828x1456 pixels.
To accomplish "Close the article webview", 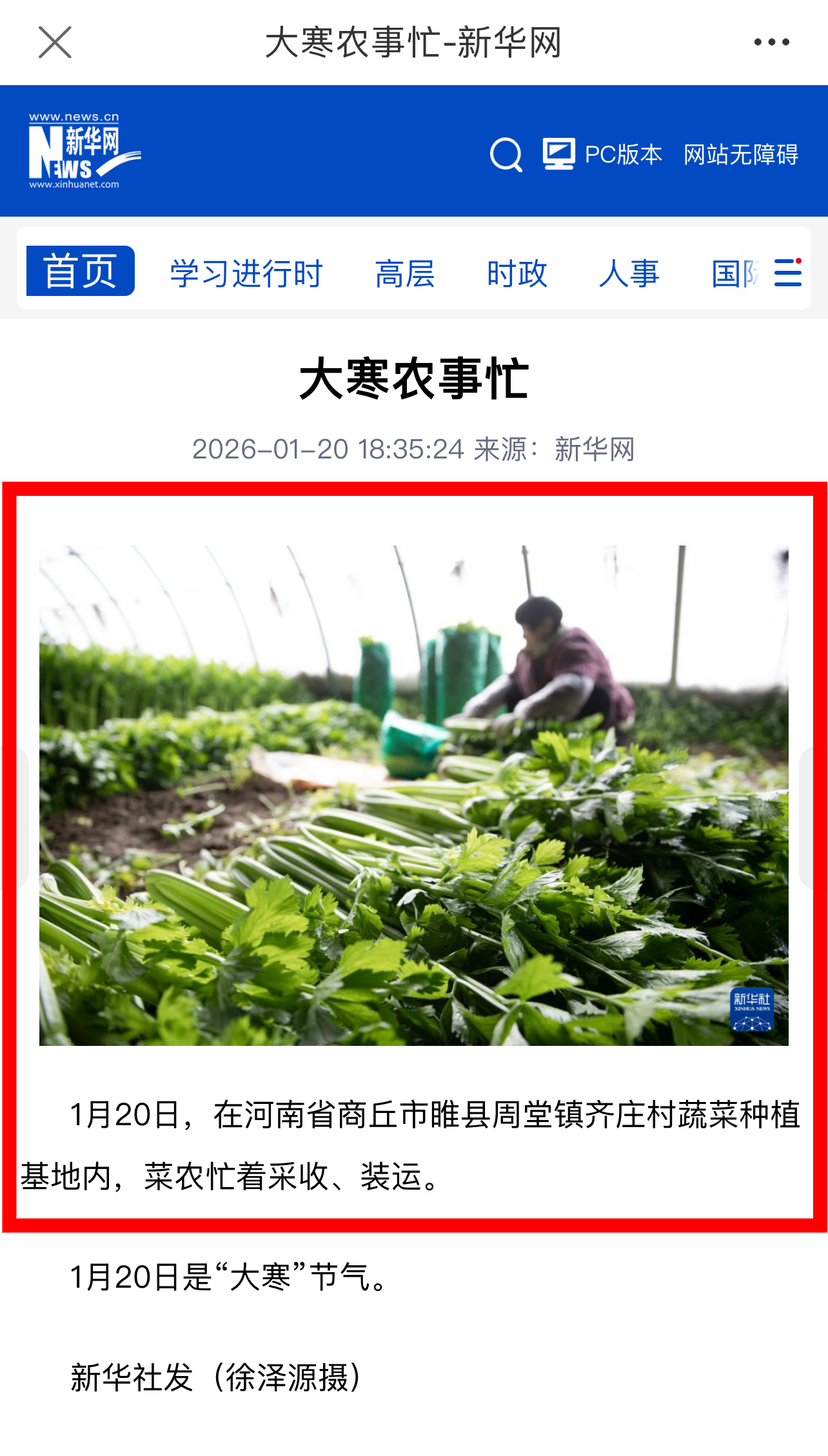I will click(55, 43).
